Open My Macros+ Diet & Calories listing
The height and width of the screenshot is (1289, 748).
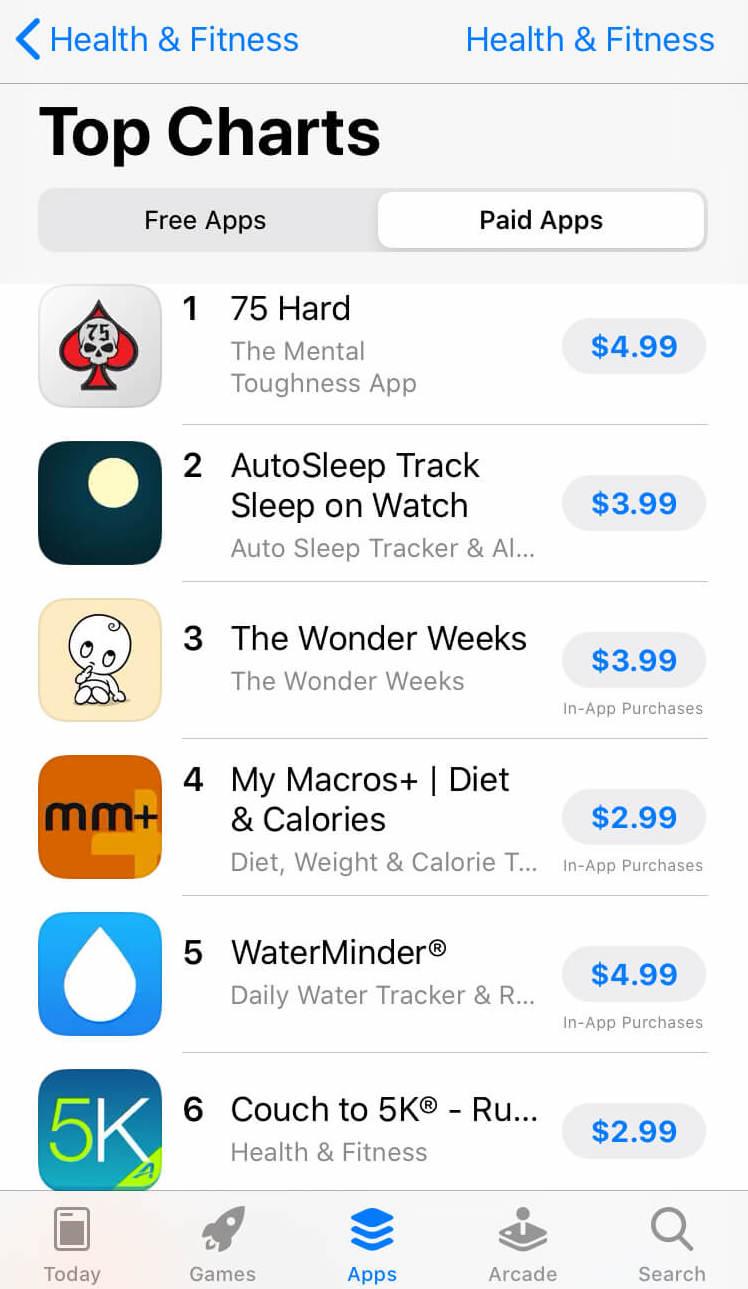tap(370, 799)
